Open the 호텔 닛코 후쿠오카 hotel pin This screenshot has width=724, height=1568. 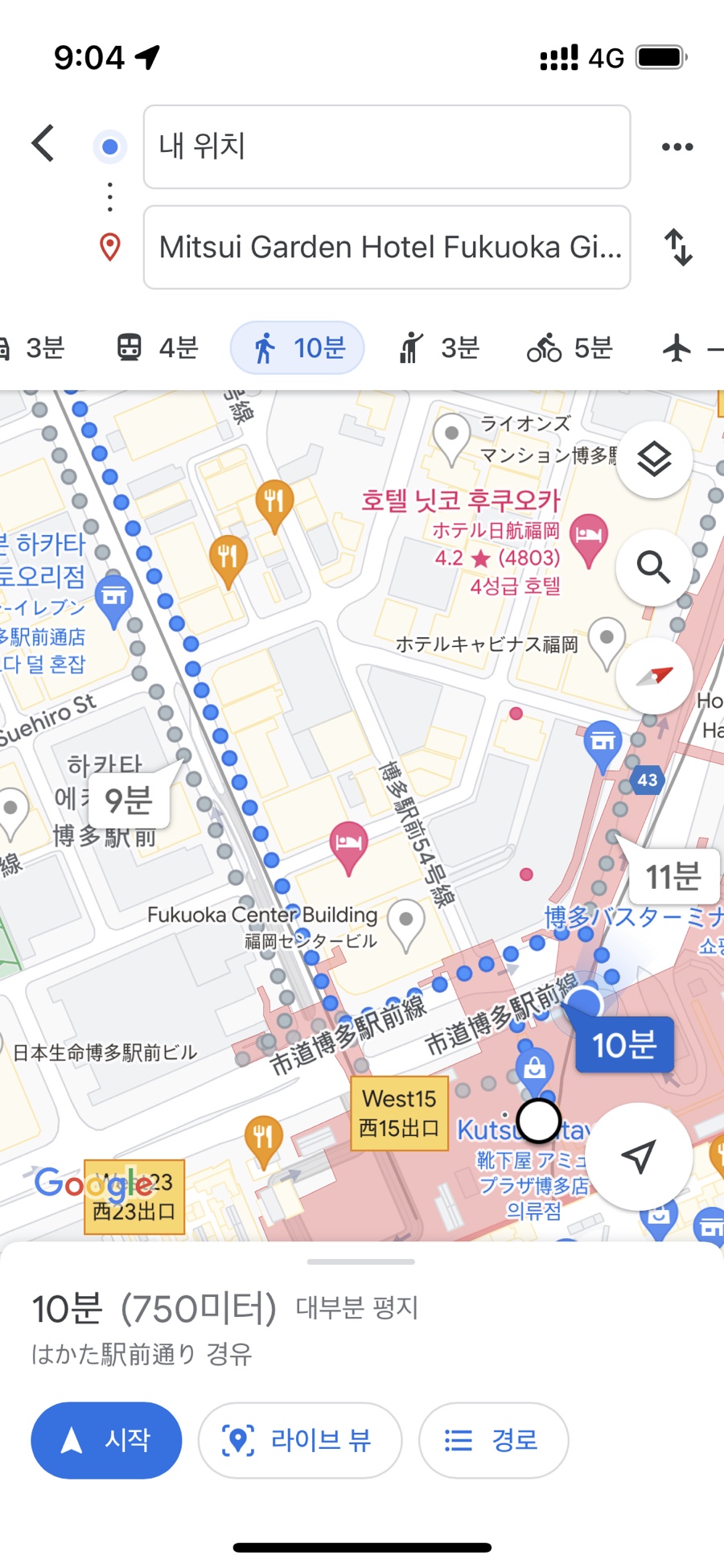click(x=588, y=535)
